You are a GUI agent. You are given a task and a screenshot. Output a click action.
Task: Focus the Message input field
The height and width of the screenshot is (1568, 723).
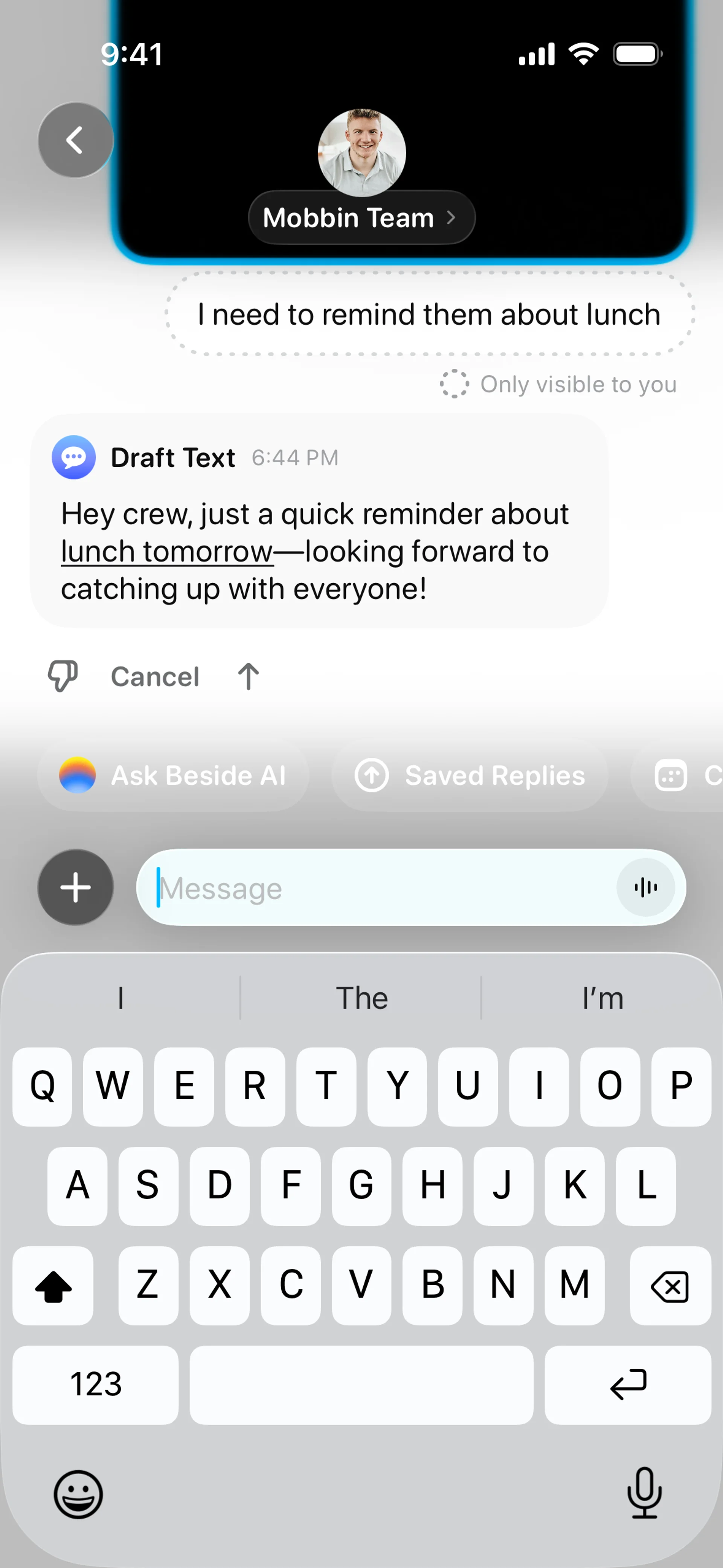(x=377, y=888)
